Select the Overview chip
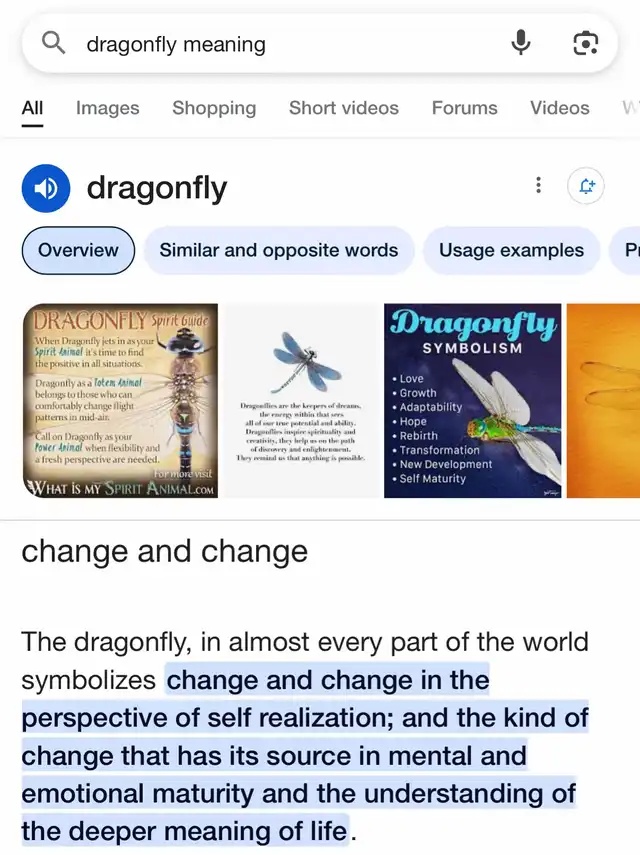This screenshot has width=640, height=855. (78, 251)
